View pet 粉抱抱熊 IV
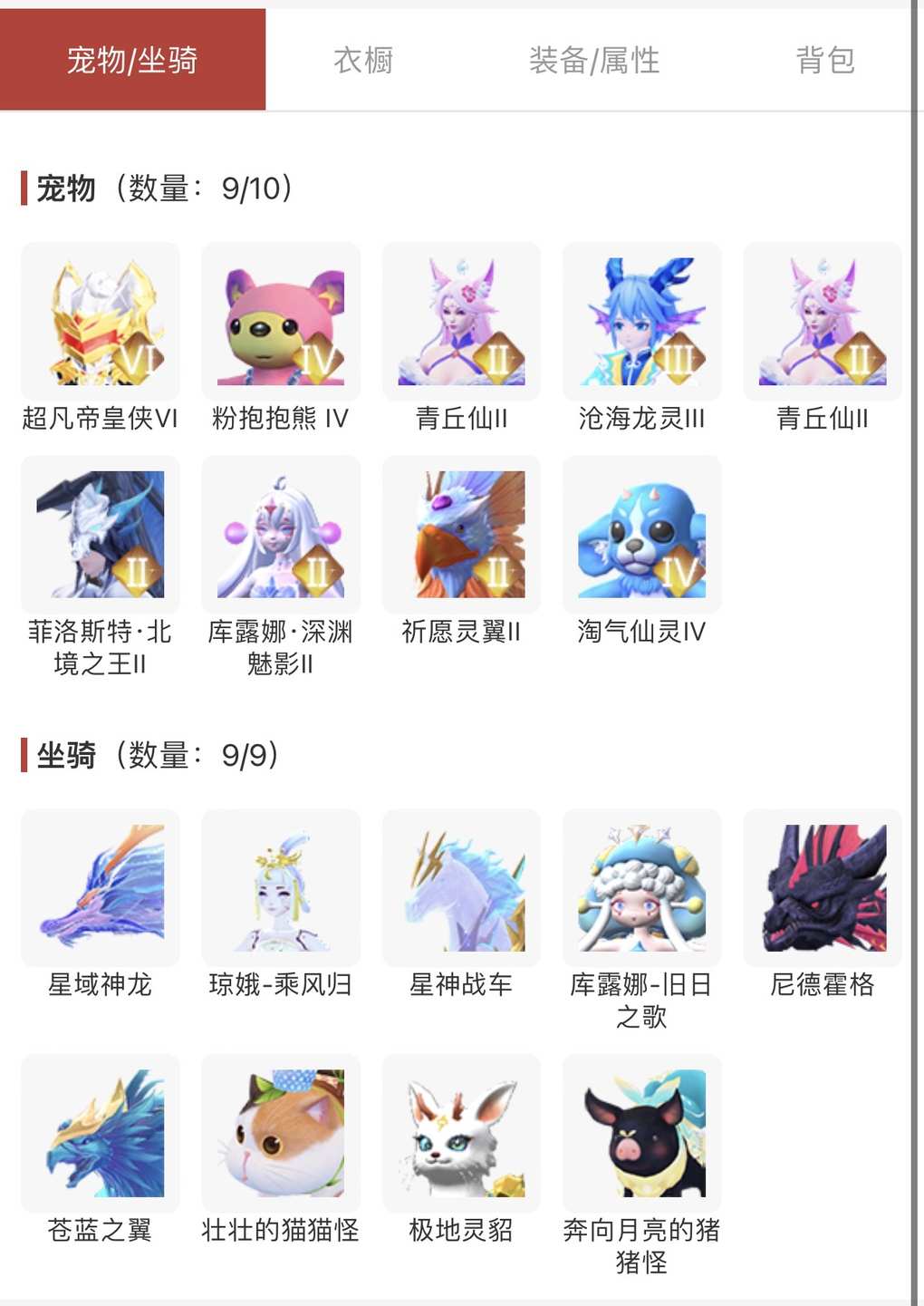Screen dimensions: 924x1306 coord(281,322)
